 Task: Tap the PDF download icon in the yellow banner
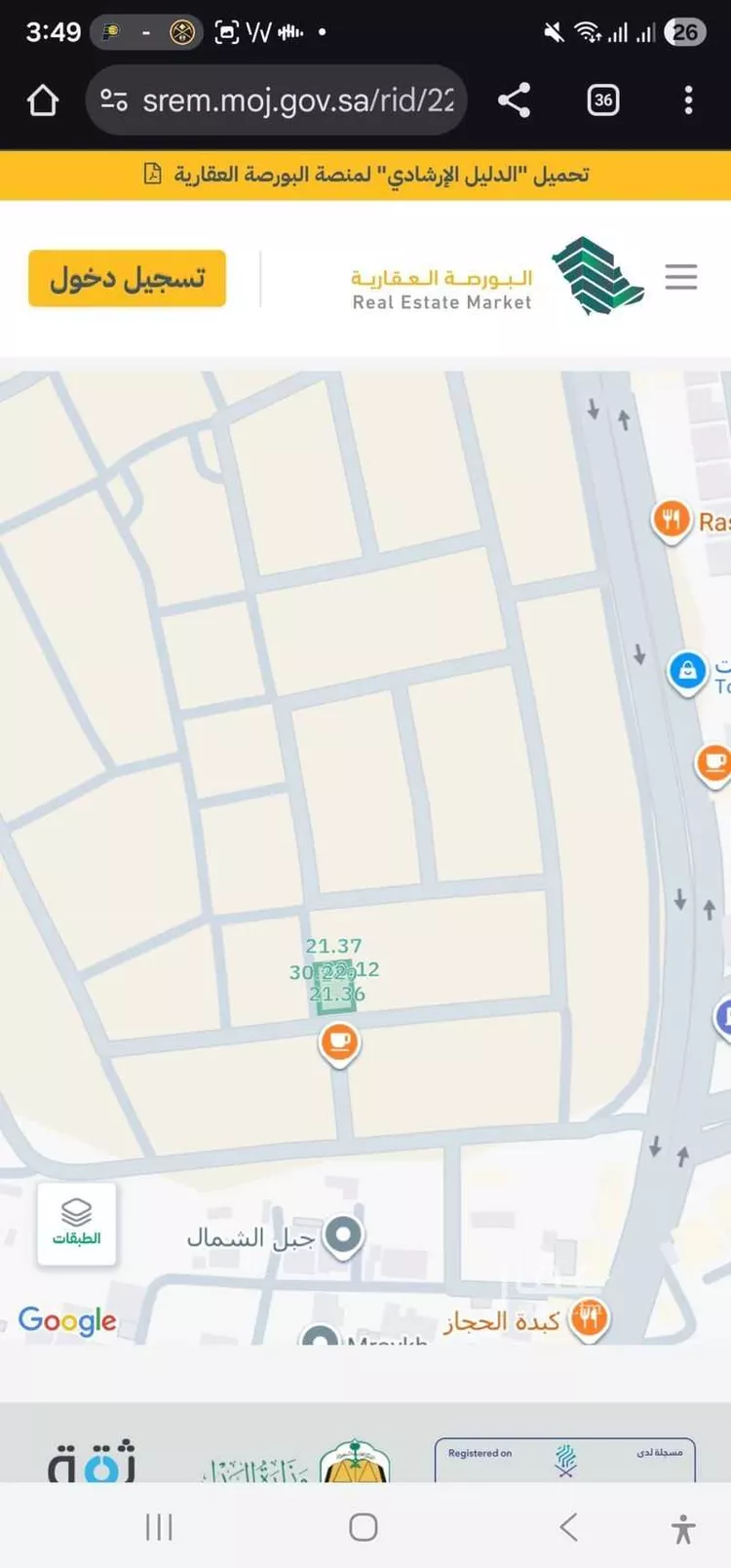pos(152,175)
